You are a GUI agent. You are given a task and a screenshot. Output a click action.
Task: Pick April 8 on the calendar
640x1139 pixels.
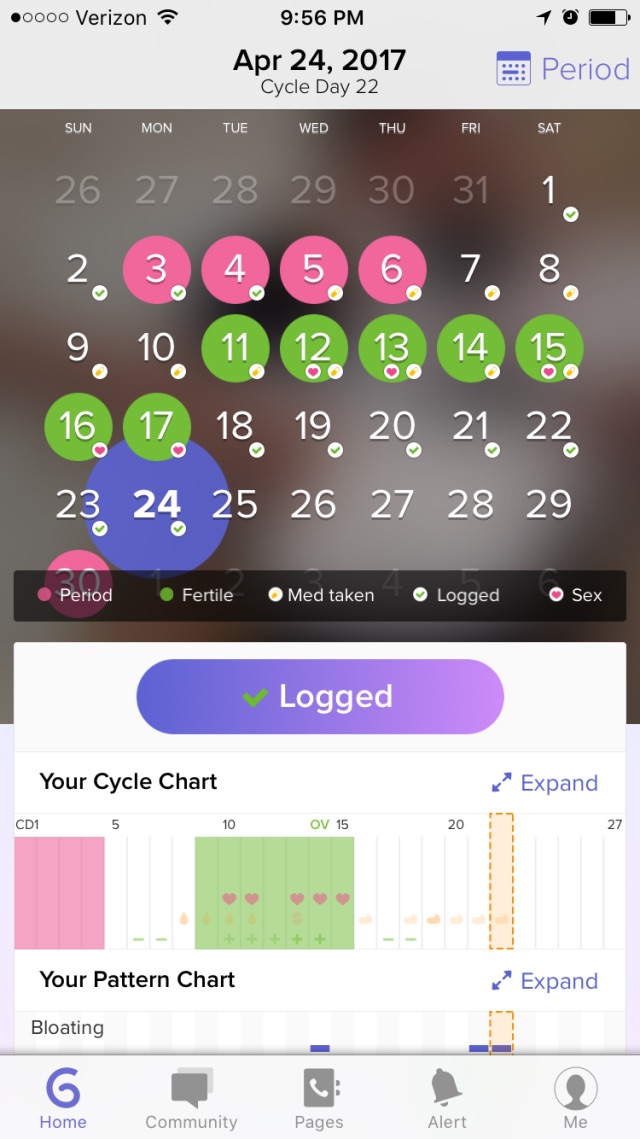(x=549, y=270)
